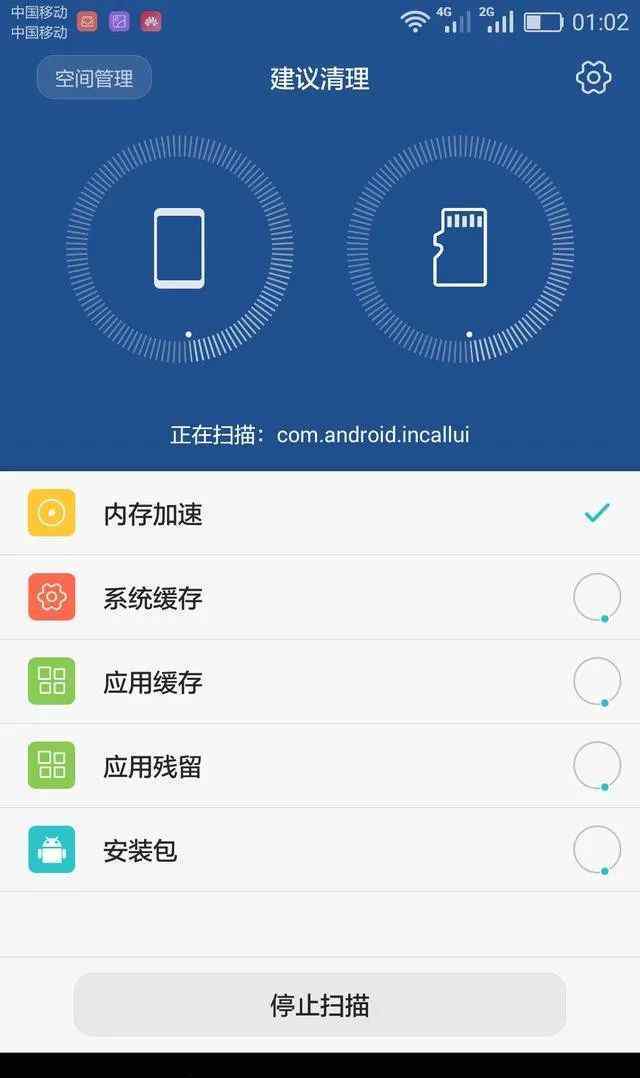
Task: Open the 系统缓存 row
Action: point(320,597)
